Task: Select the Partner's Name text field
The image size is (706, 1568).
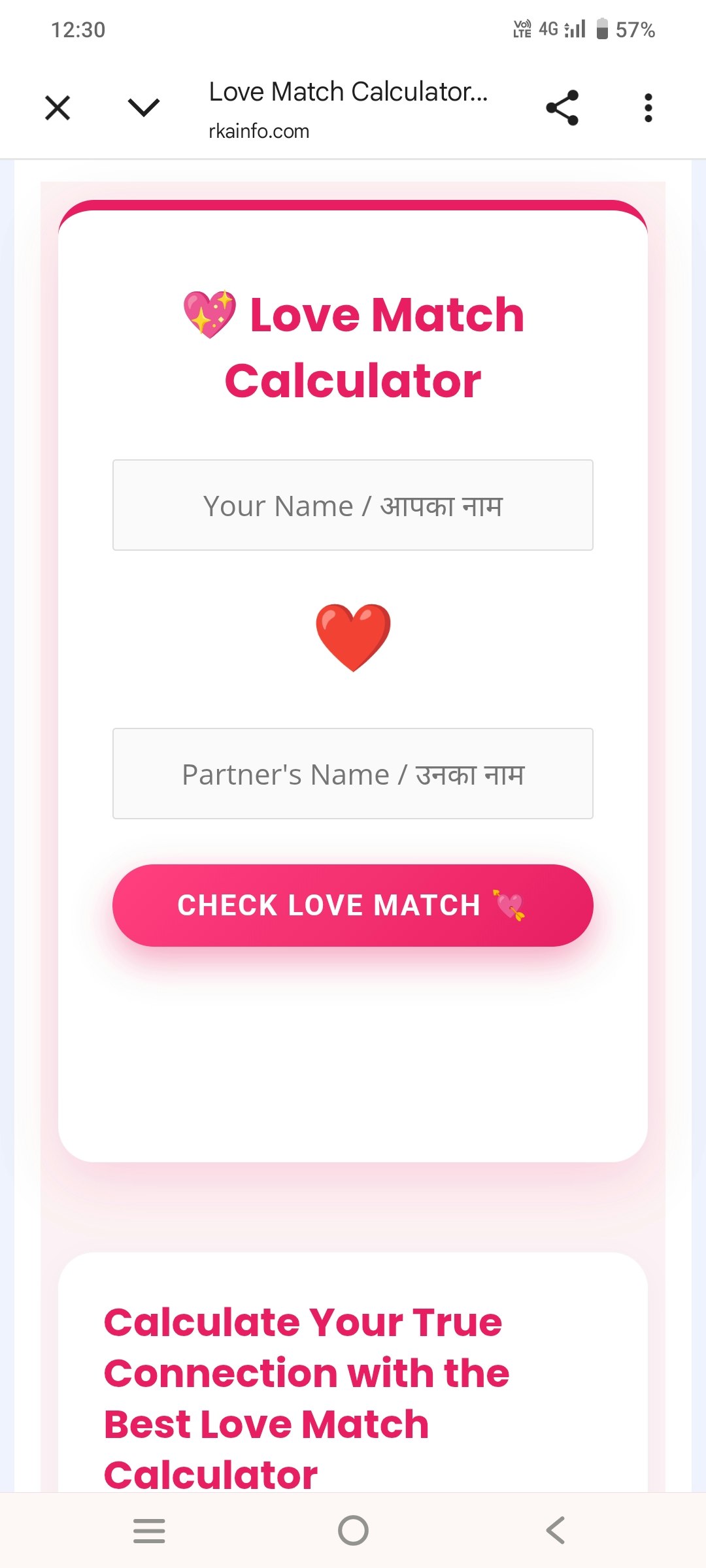Action: tap(353, 774)
